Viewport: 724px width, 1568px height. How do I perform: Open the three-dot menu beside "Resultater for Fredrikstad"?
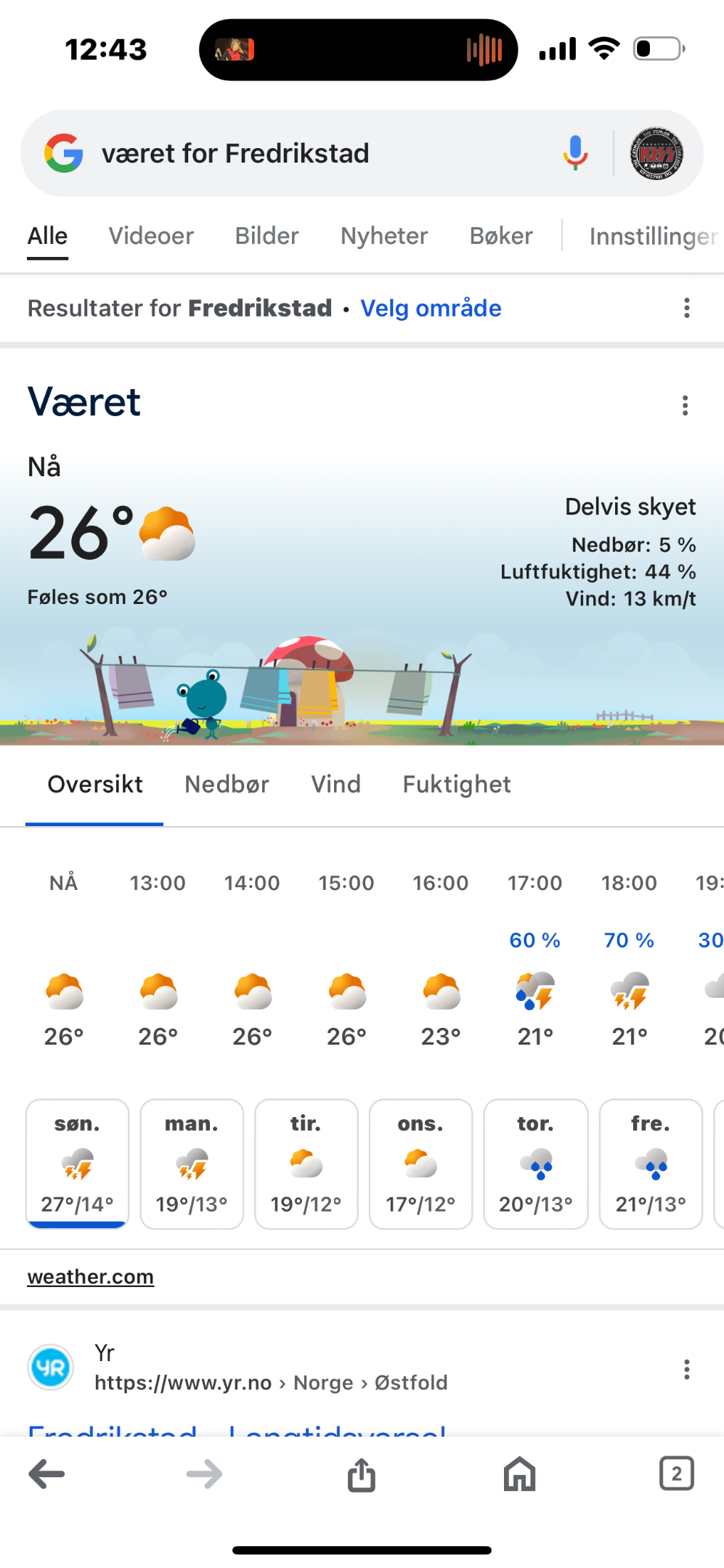point(686,309)
